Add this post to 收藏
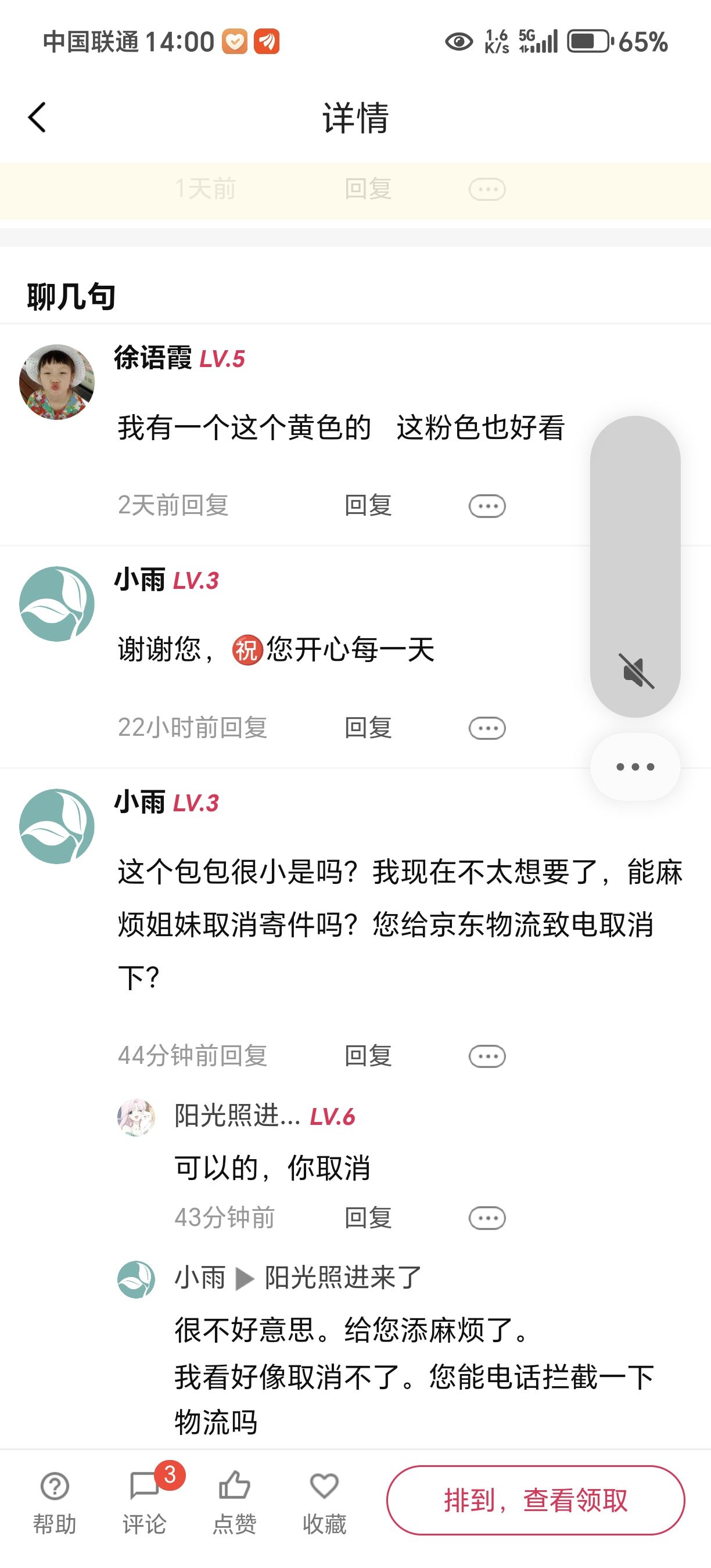 tap(325, 1502)
